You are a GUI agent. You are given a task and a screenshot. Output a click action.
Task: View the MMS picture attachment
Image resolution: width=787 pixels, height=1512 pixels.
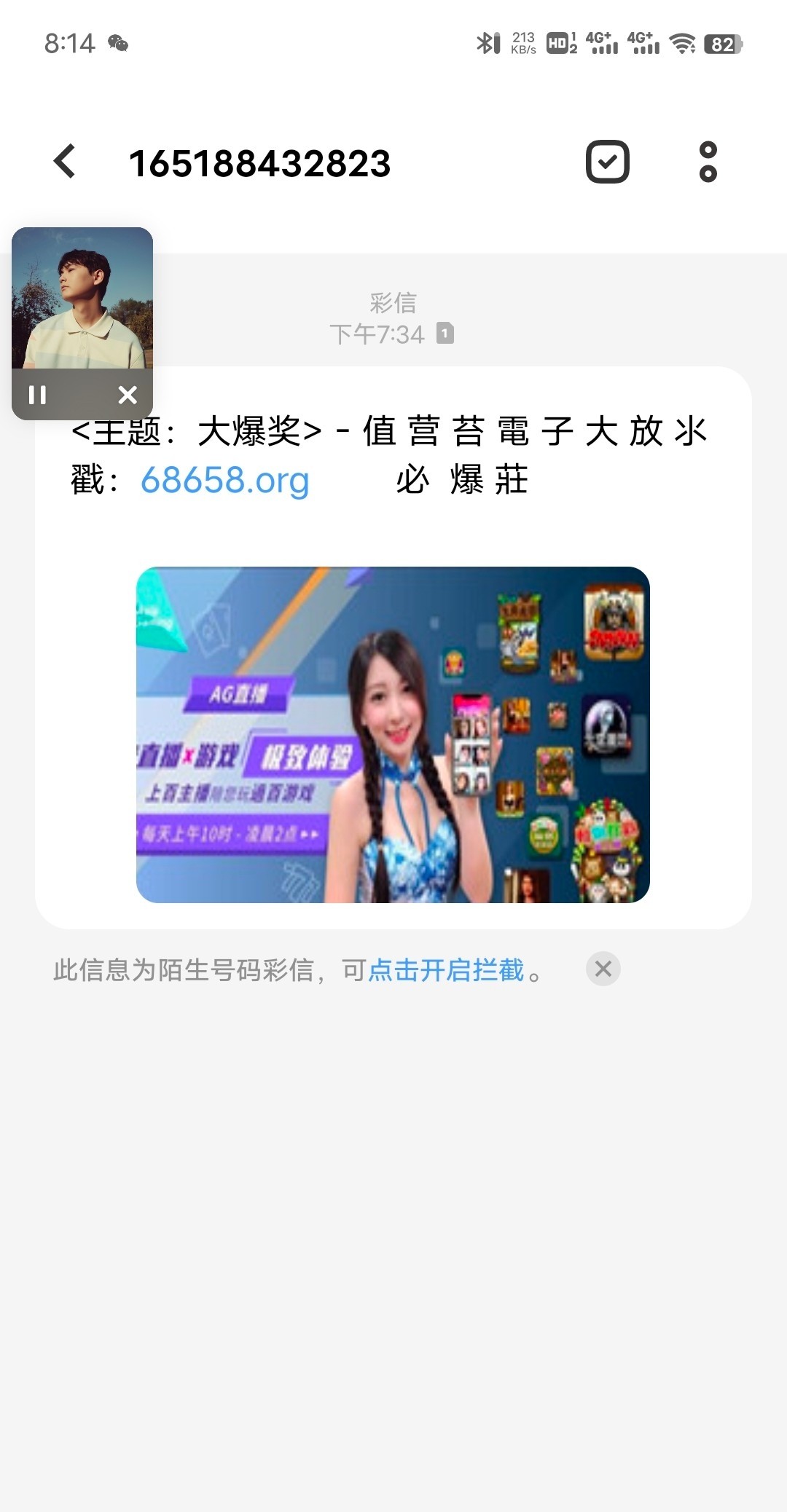[393, 734]
